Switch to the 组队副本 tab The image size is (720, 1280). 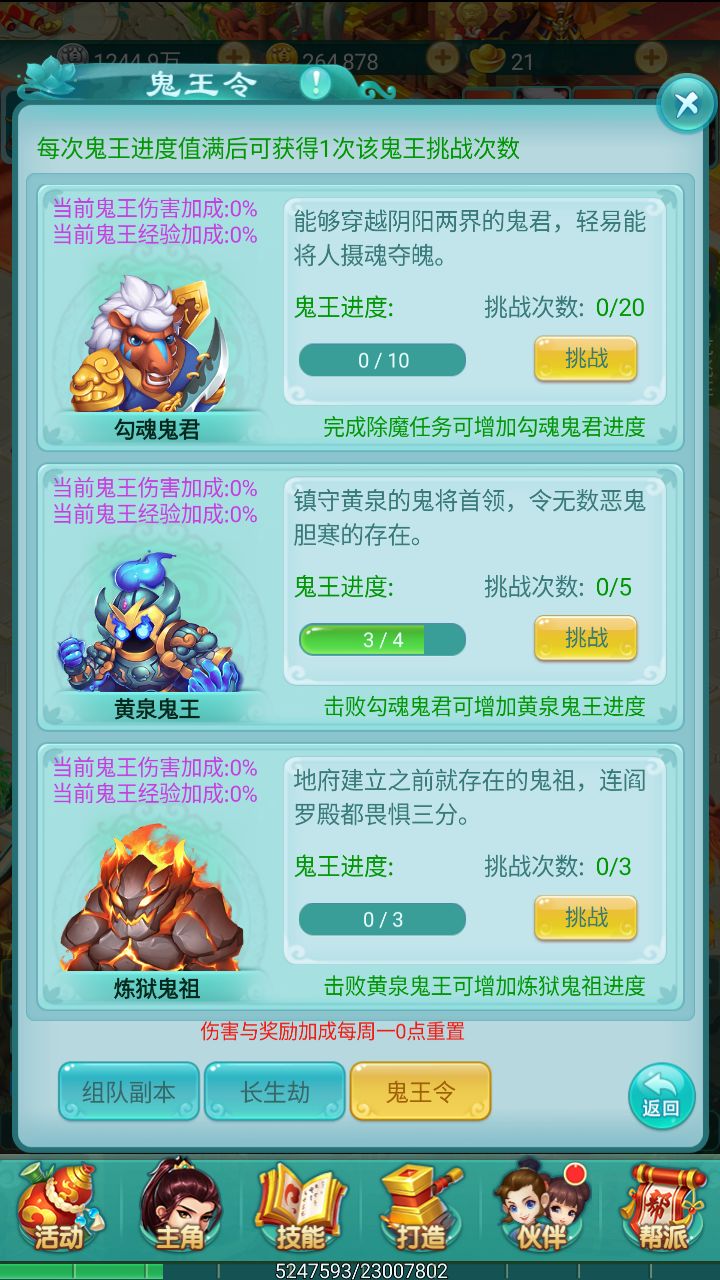coord(129,1091)
